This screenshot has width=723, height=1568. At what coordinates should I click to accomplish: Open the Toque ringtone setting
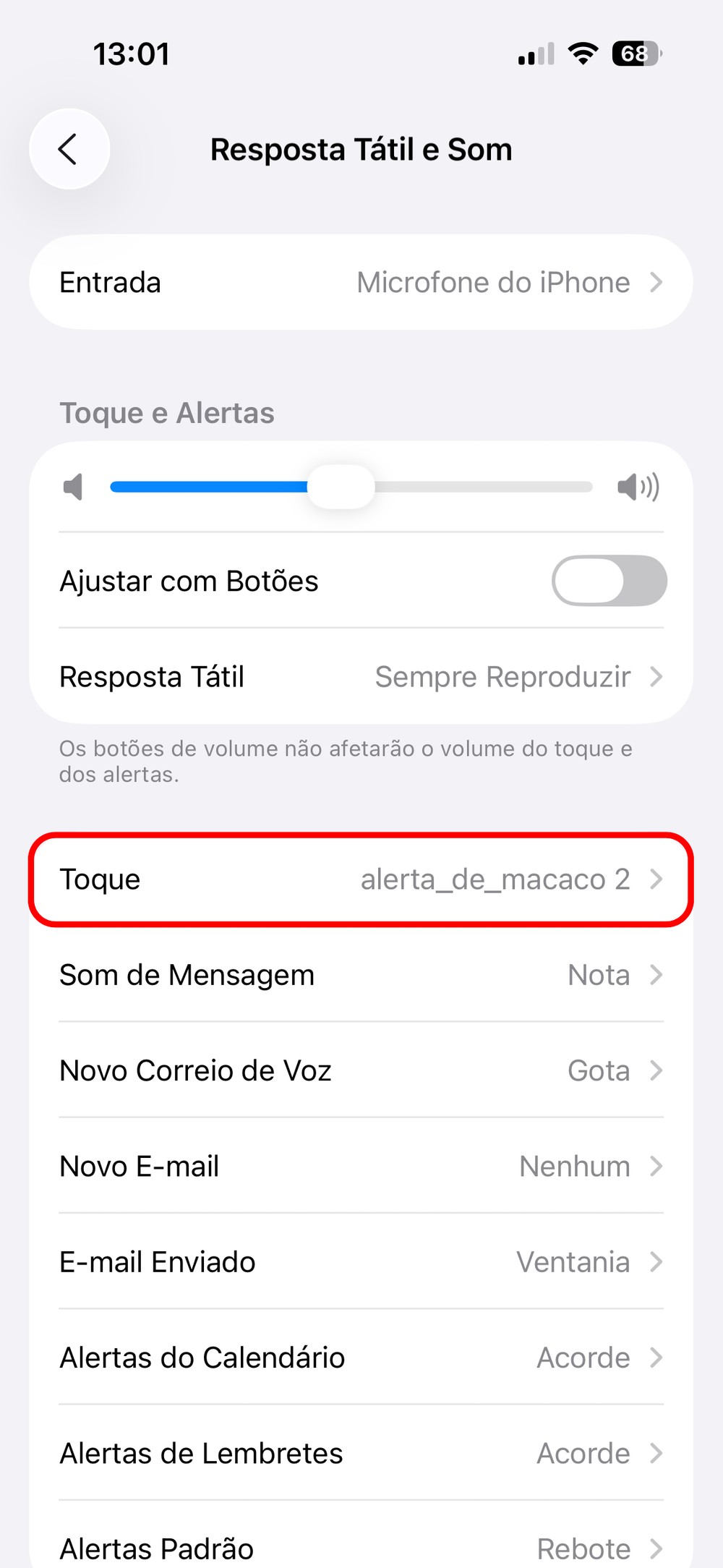point(361,879)
